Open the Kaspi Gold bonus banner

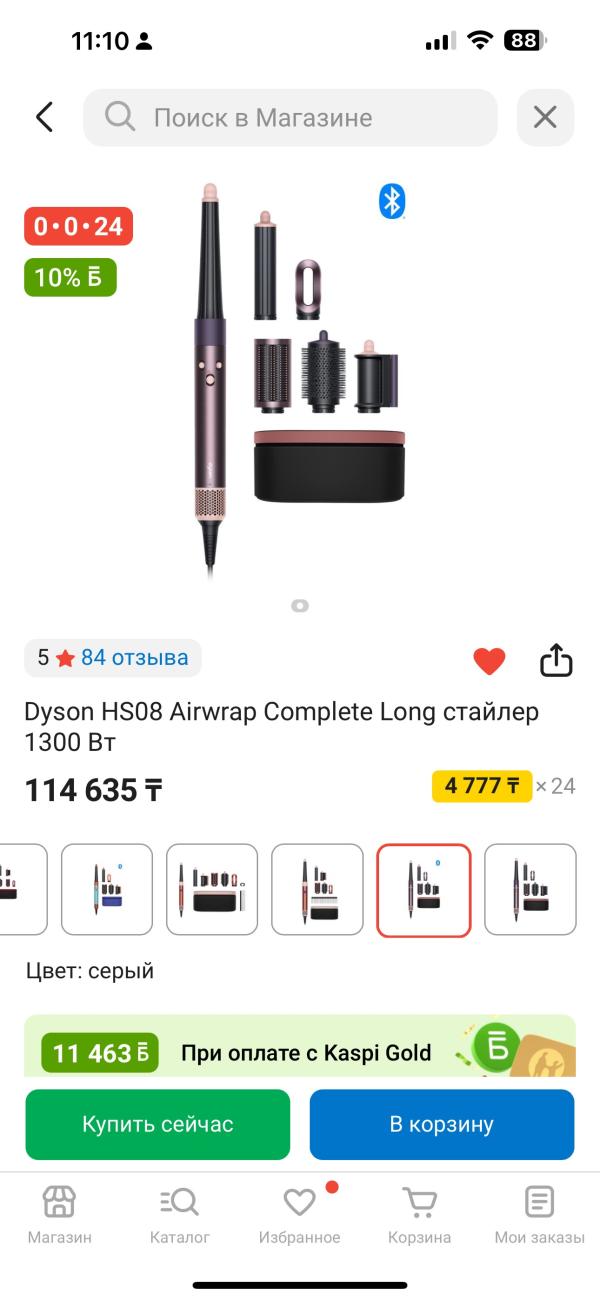coord(300,1048)
